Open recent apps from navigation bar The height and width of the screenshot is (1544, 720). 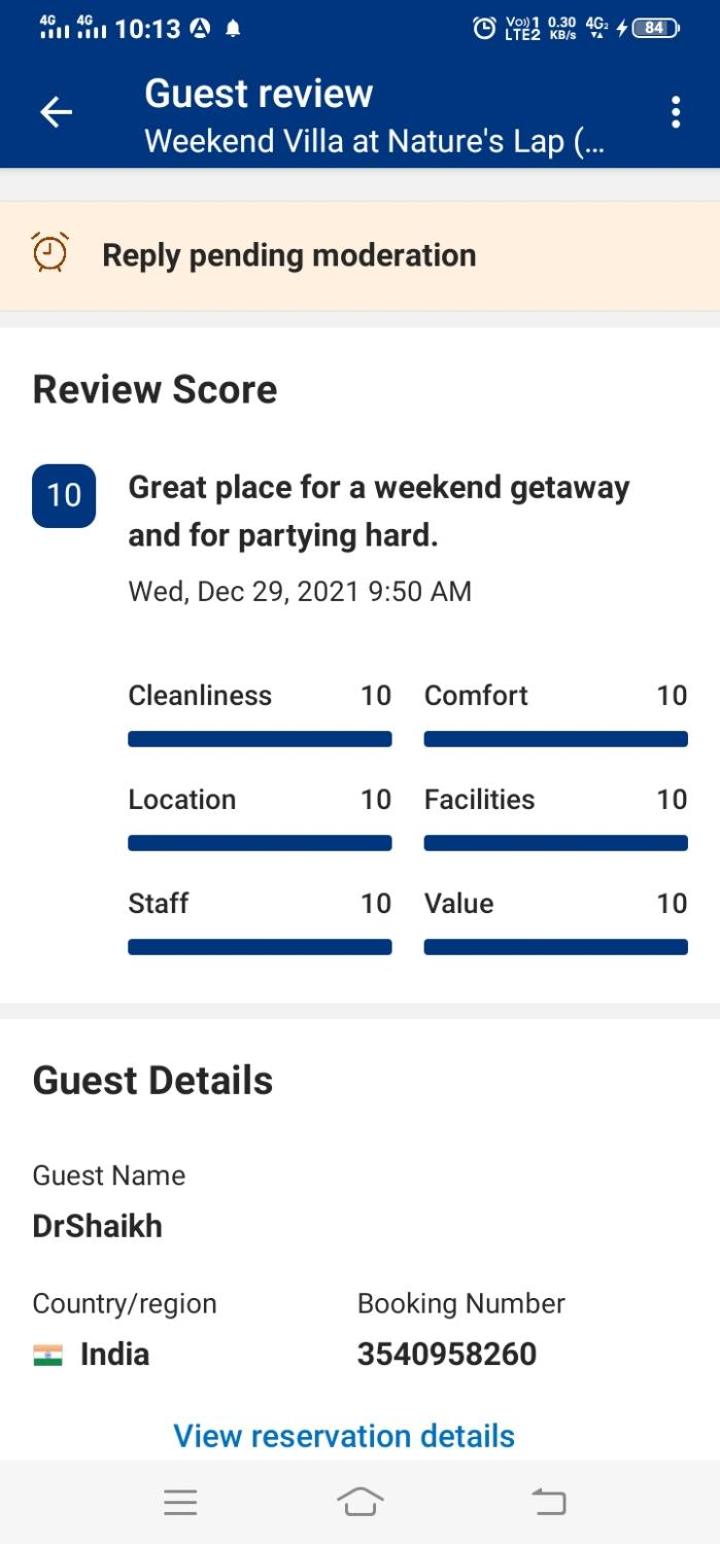pos(180,1501)
